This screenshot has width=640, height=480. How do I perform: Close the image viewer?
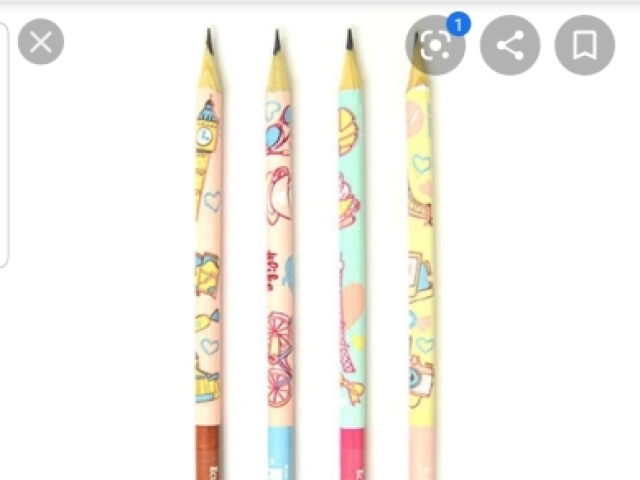pos(40,42)
